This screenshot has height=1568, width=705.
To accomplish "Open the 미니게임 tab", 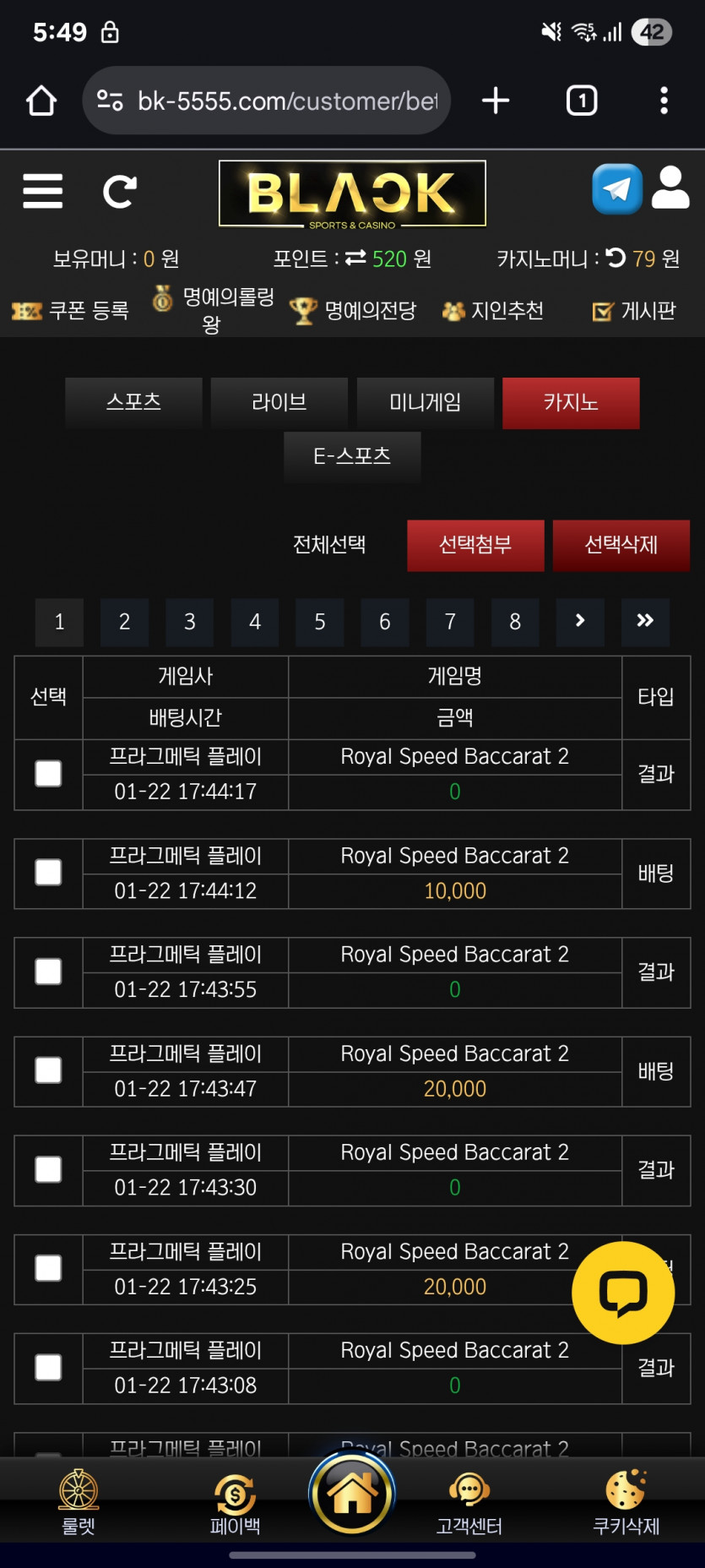I will click(x=425, y=403).
